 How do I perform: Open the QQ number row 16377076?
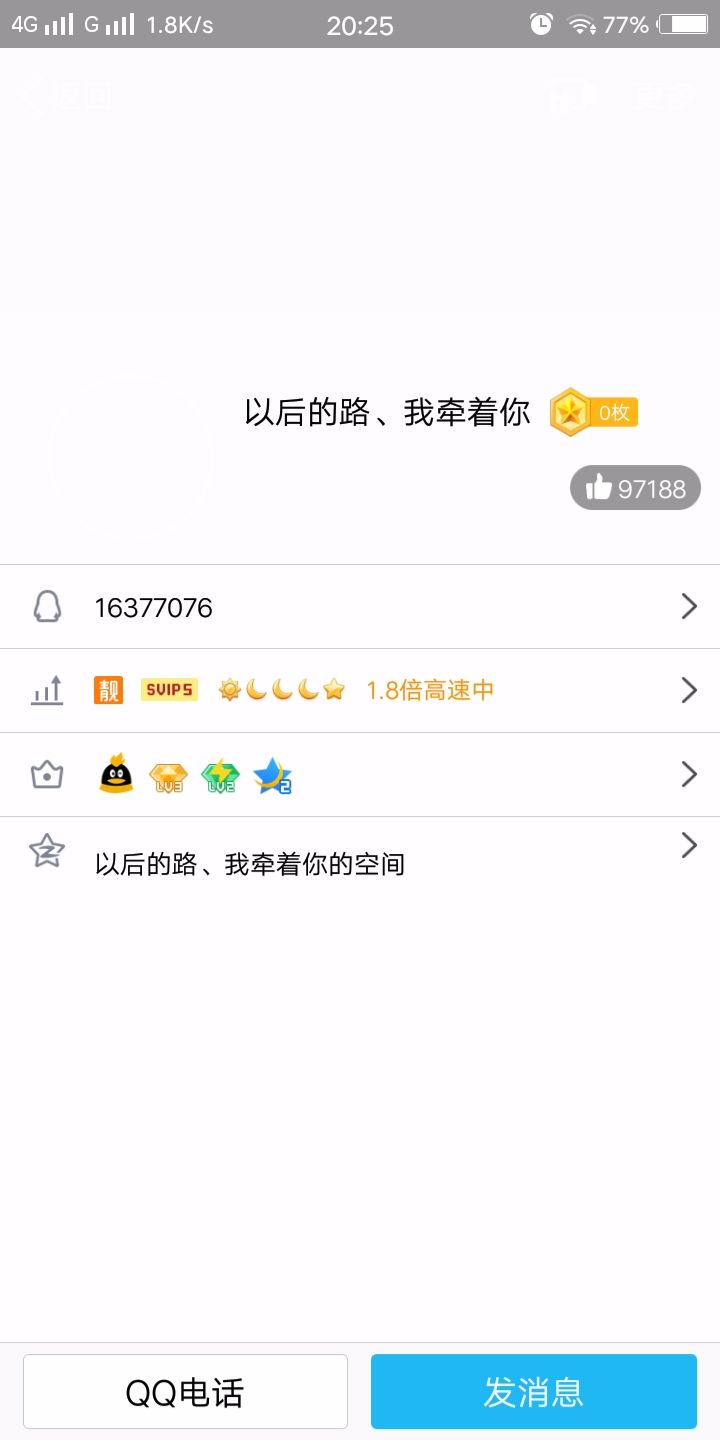360,607
